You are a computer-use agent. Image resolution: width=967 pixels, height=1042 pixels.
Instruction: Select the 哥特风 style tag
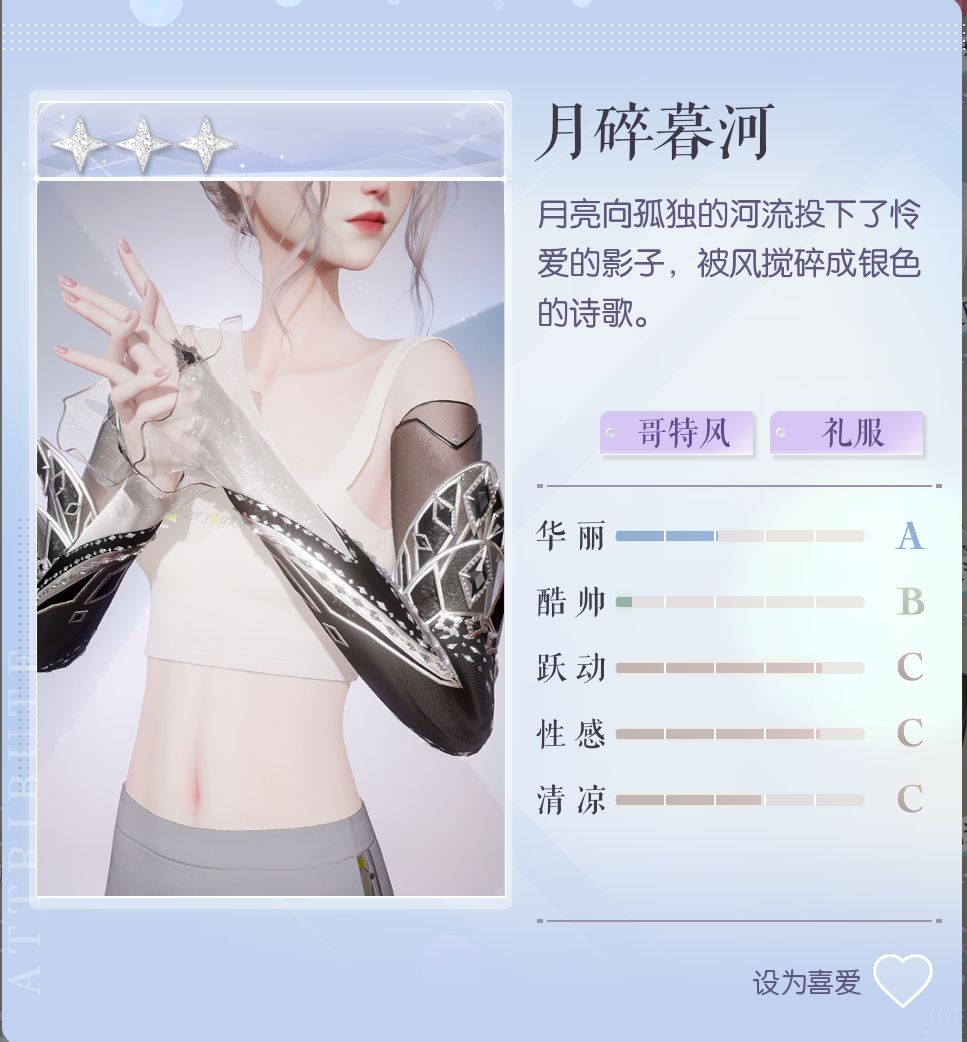pos(677,434)
